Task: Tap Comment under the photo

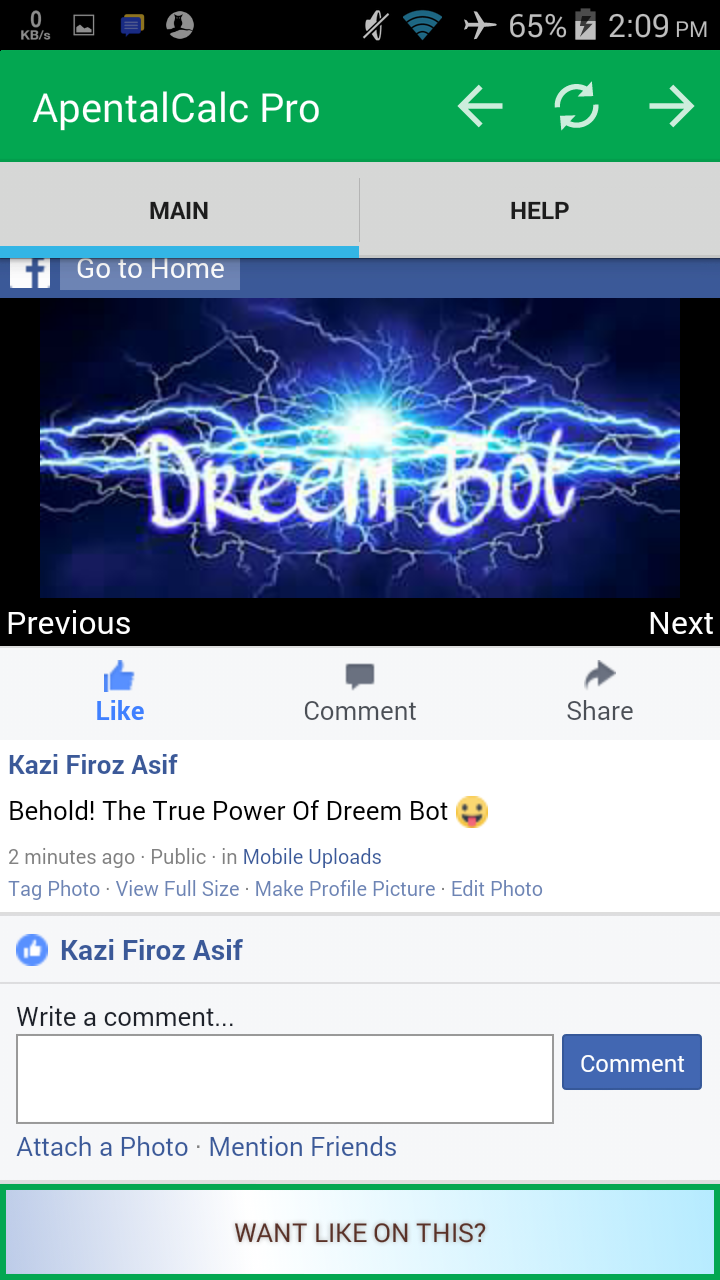Action: pyautogui.click(x=359, y=693)
